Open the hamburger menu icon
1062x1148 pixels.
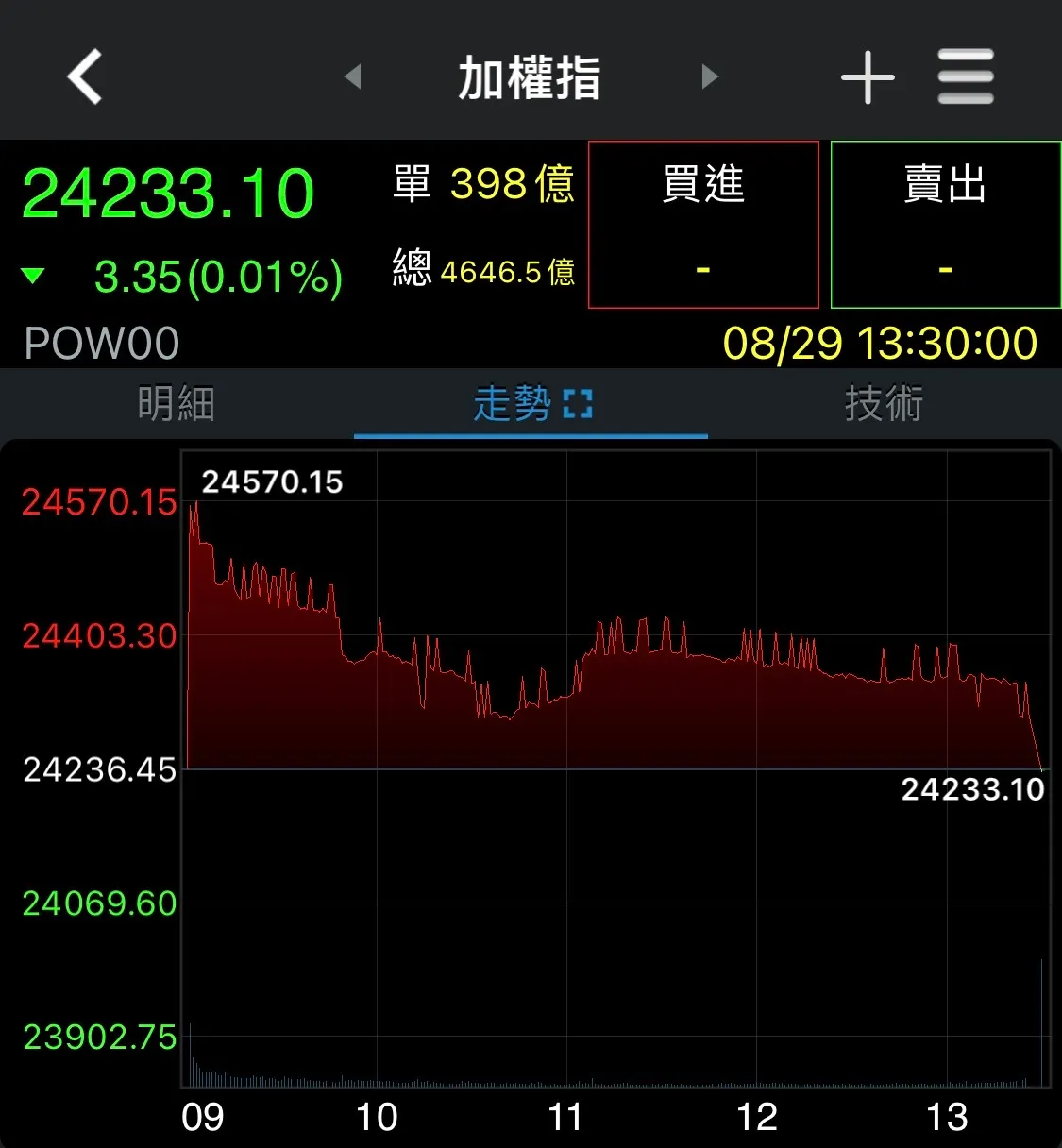[x=965, y=76]
